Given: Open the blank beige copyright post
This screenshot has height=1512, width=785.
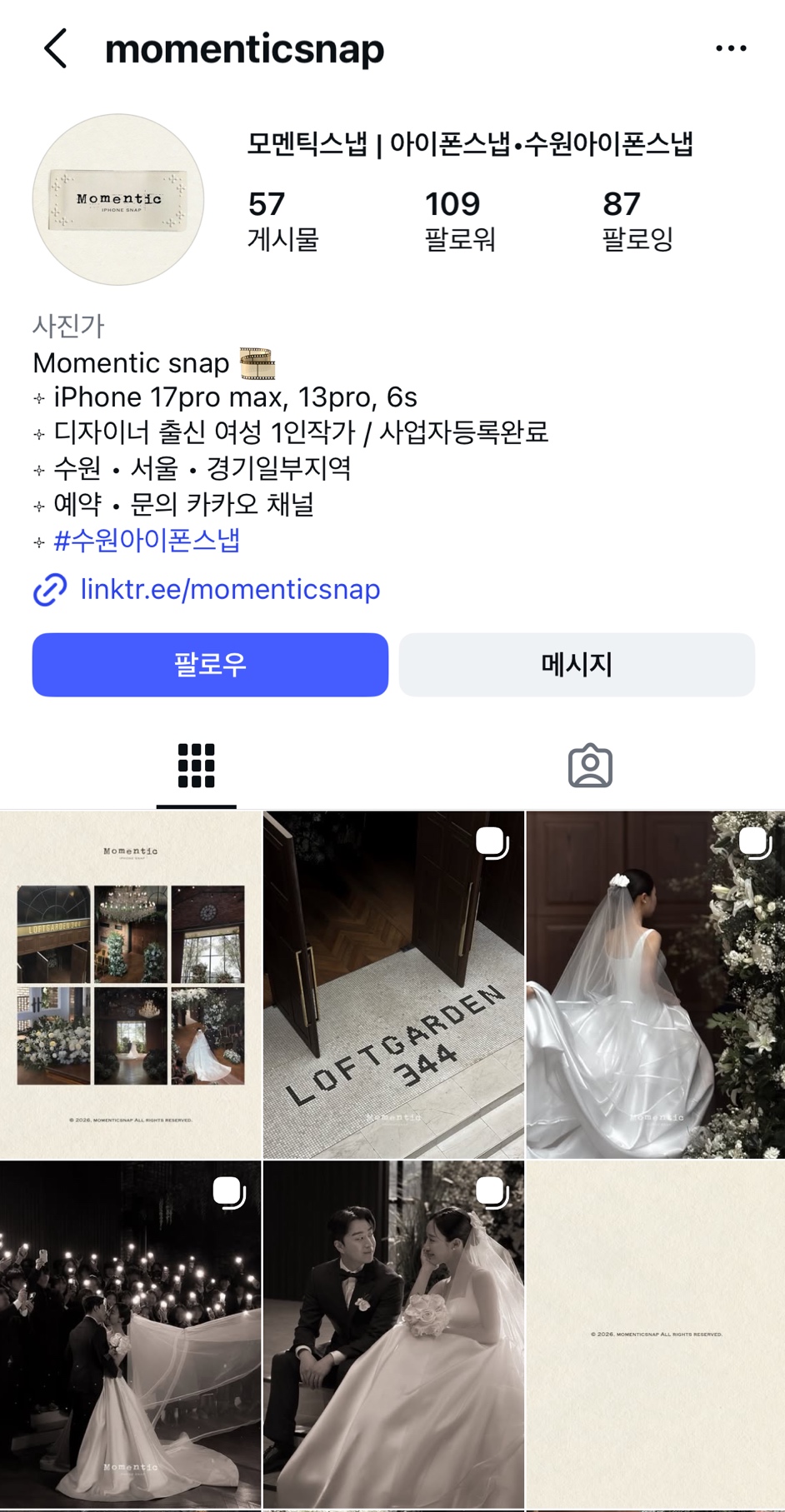Looking at the screenshot, I should [656, 1335].
